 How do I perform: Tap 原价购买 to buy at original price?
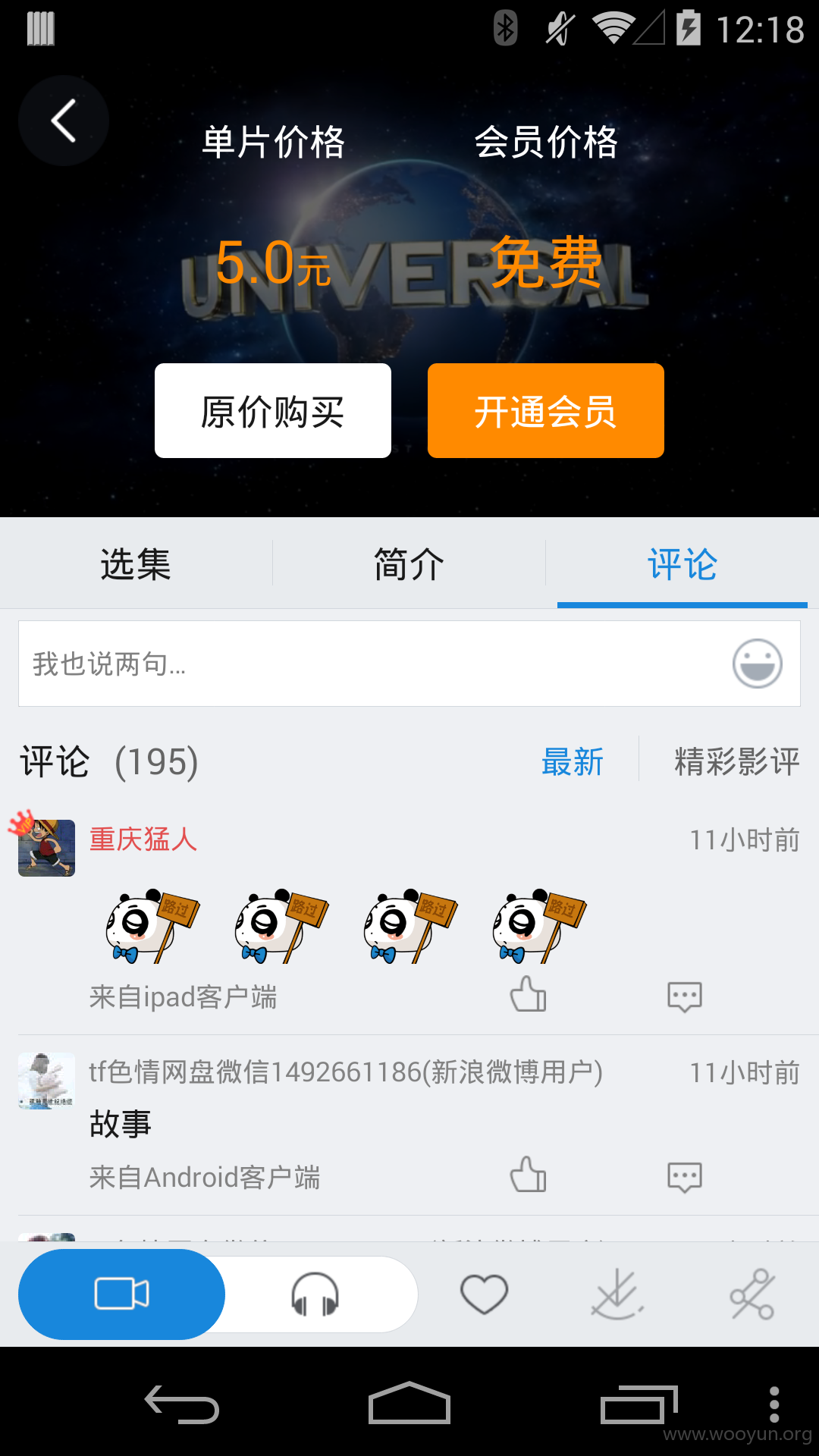[x=273, y=410]
